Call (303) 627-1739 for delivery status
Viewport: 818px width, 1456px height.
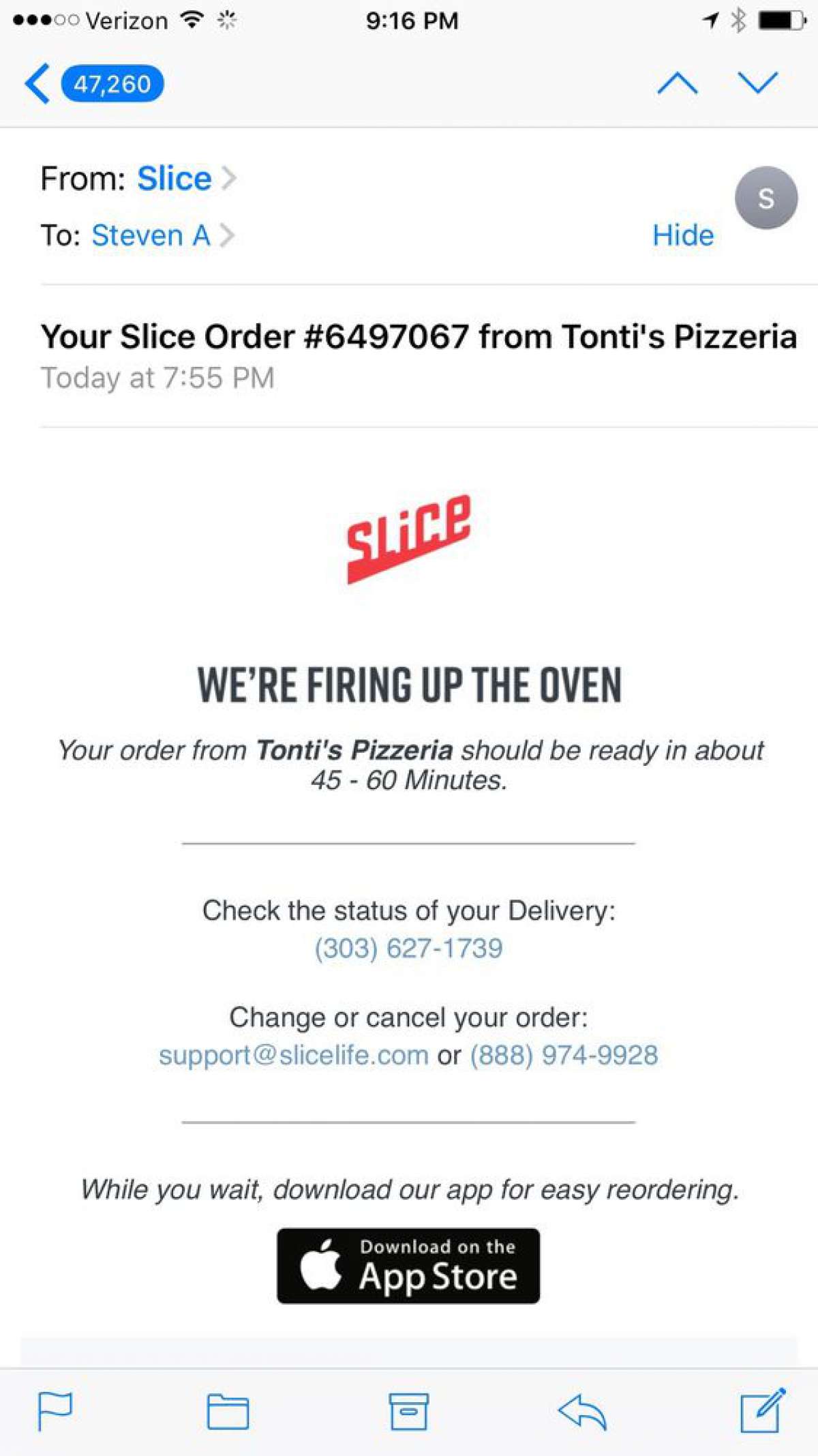408,948
